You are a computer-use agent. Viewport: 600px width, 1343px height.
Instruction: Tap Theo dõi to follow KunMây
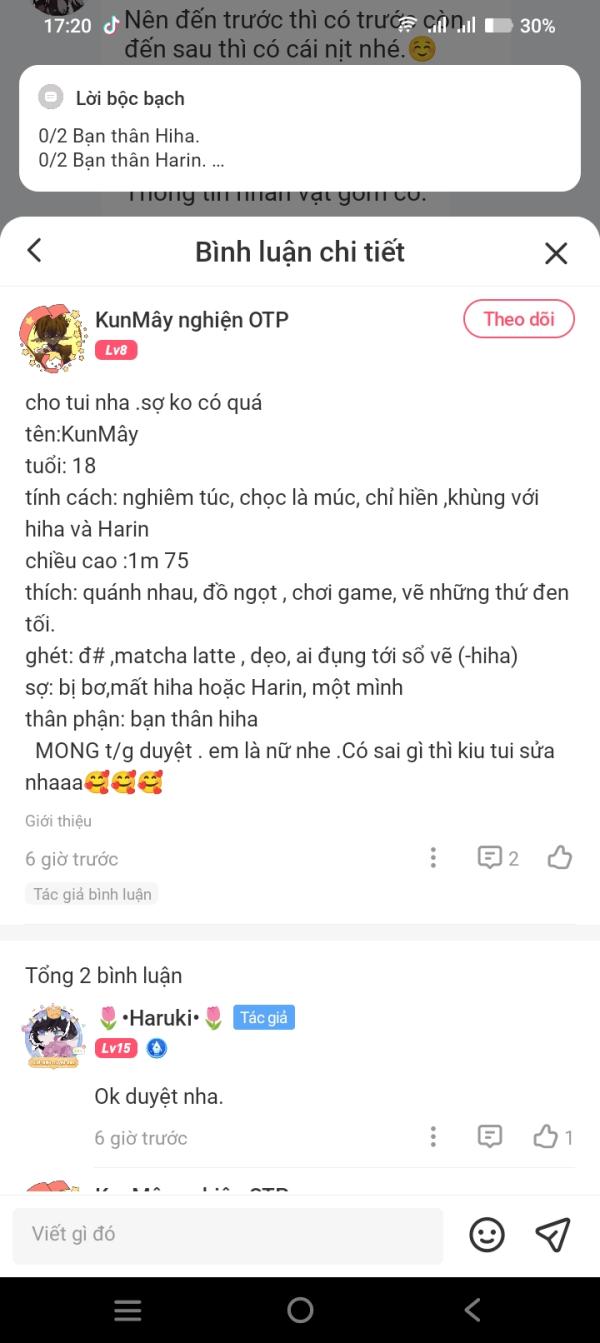coord(518,319)
